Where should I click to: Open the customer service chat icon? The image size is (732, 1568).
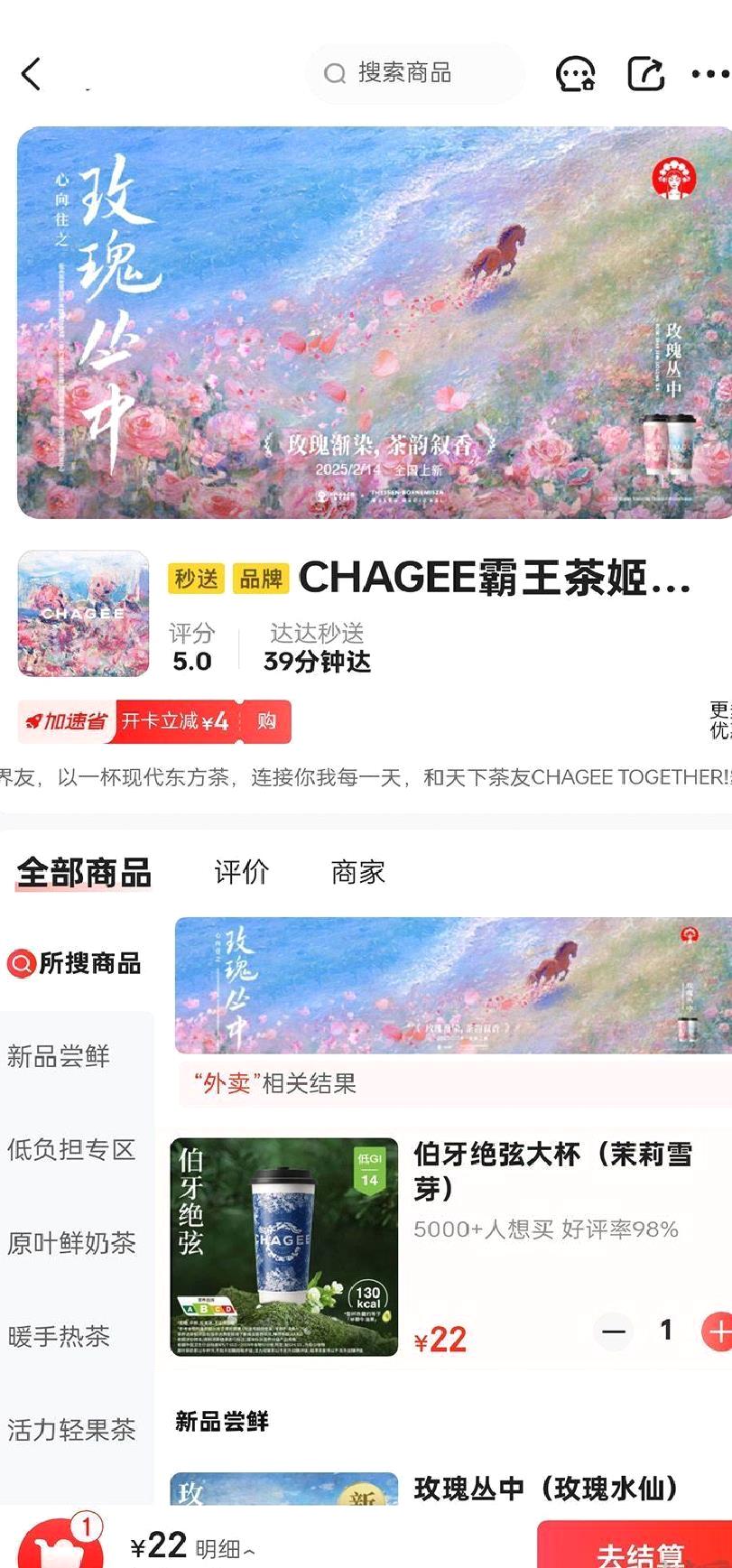(575, 74)
